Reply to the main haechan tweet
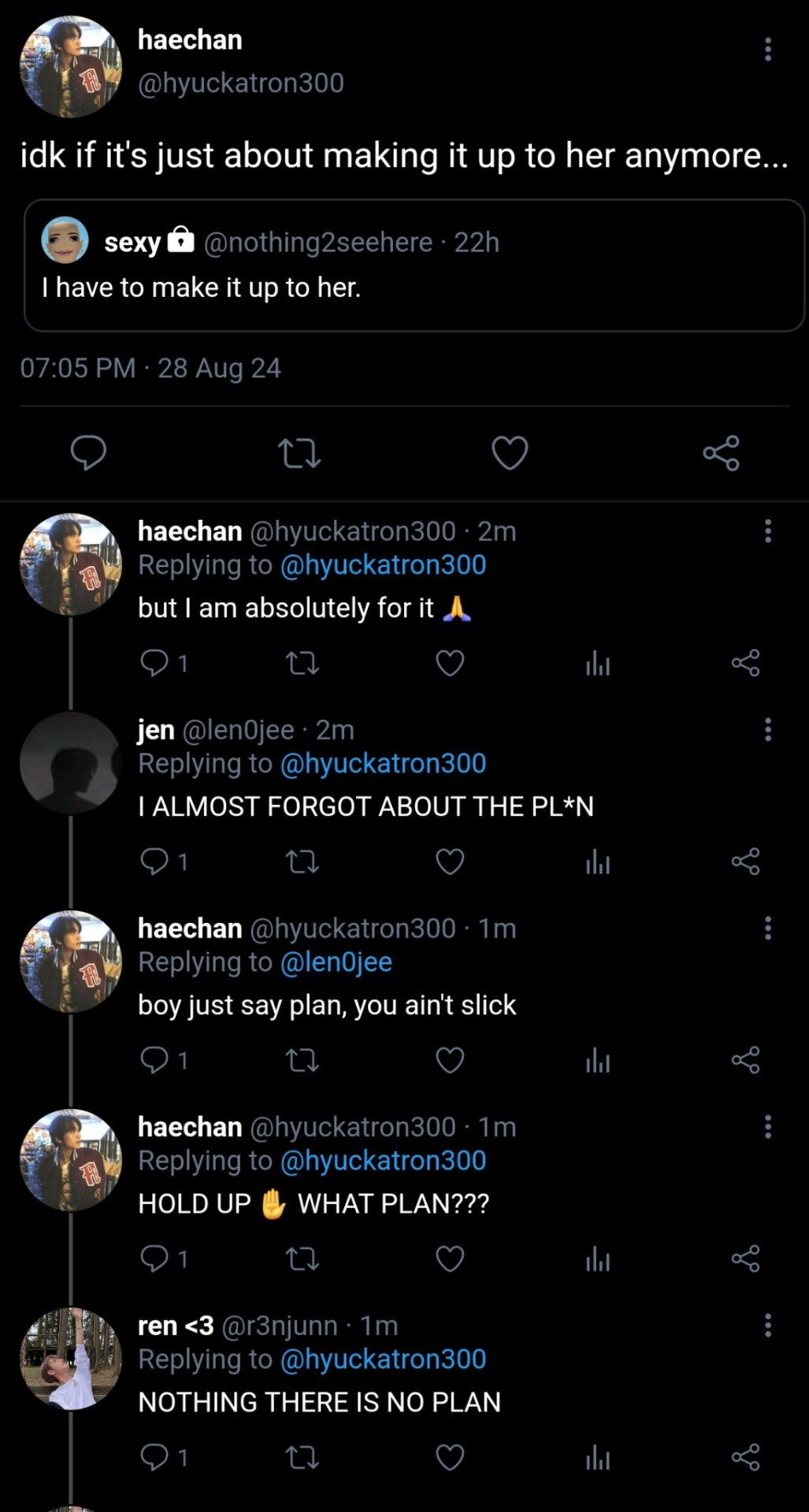Viewport: 809px width, 1512px height. [x=88, y=453]
